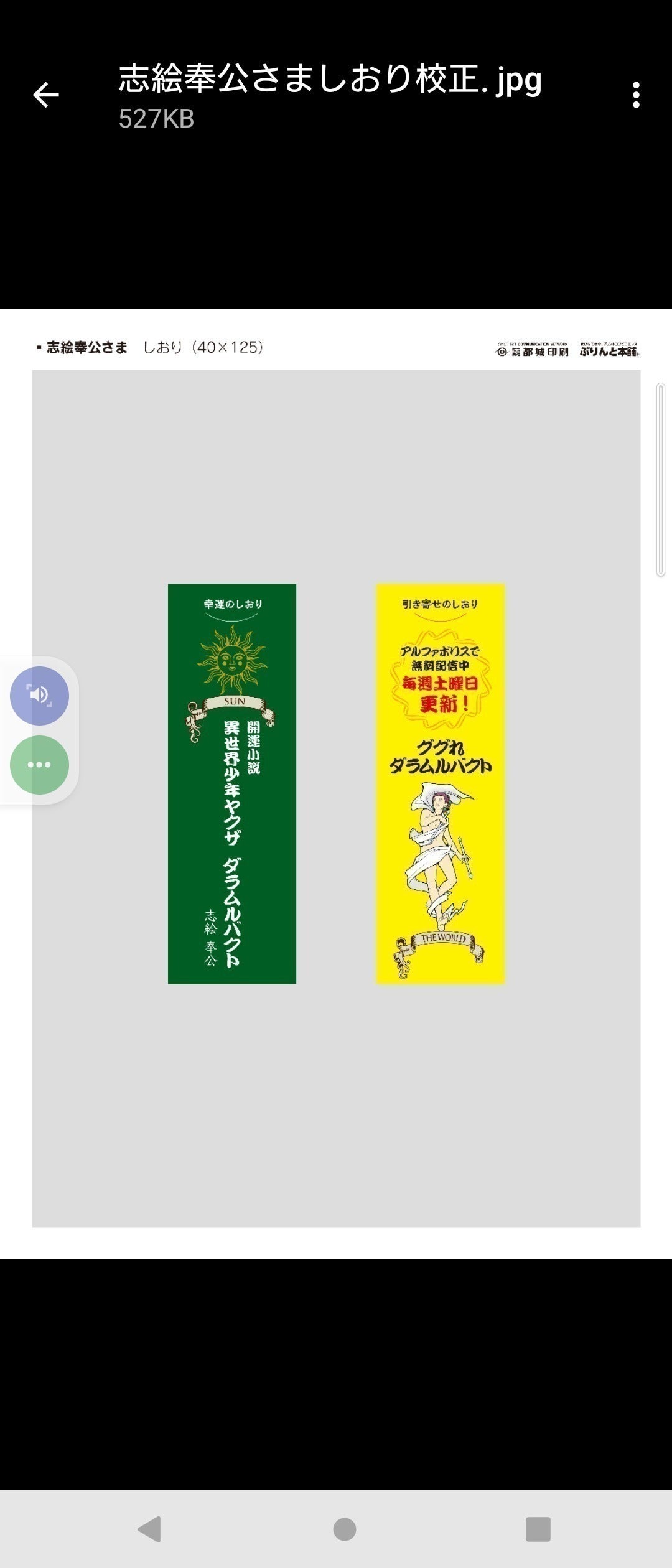Open the three-dot overflow menu

click(x=635, y=95)
